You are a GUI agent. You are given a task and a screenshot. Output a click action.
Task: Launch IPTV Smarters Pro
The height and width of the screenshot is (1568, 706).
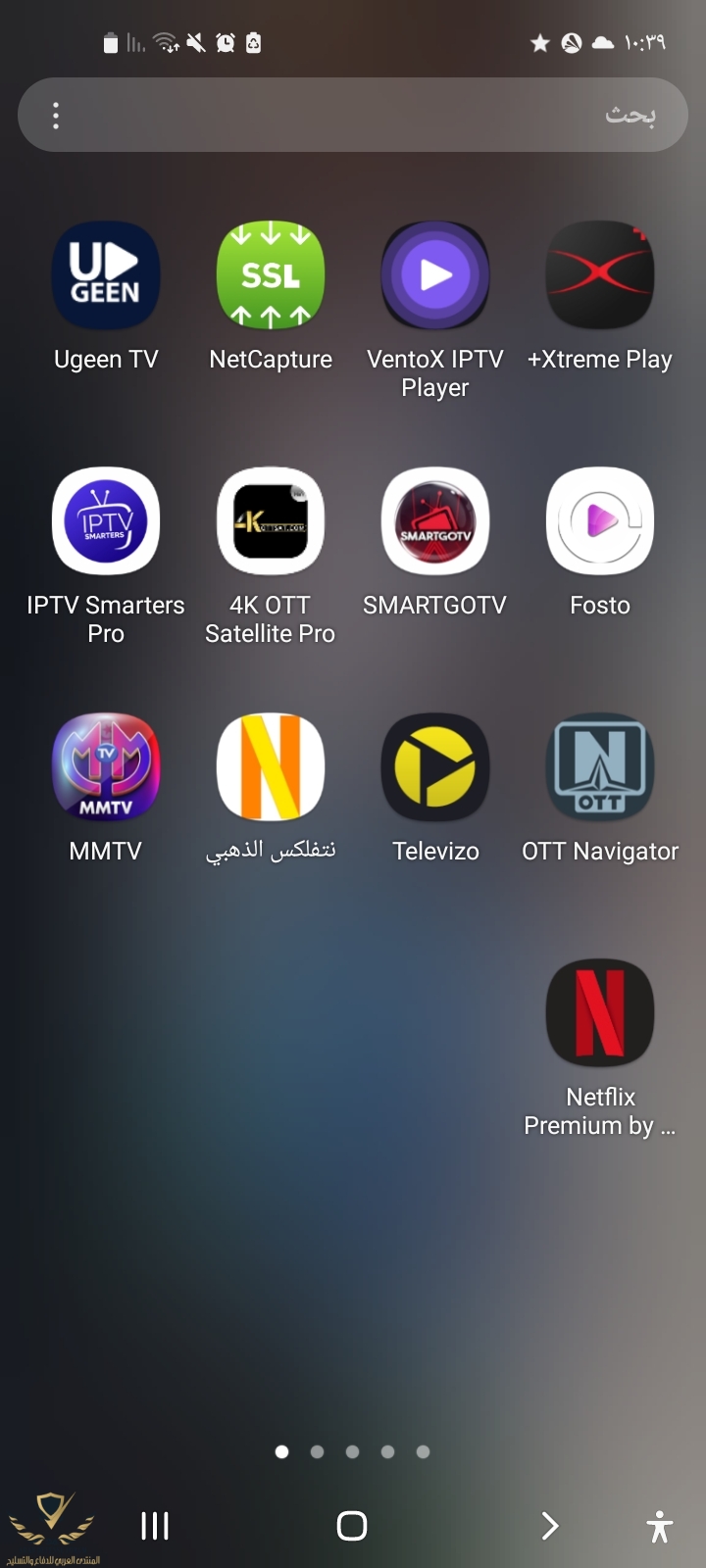point(106,521)
